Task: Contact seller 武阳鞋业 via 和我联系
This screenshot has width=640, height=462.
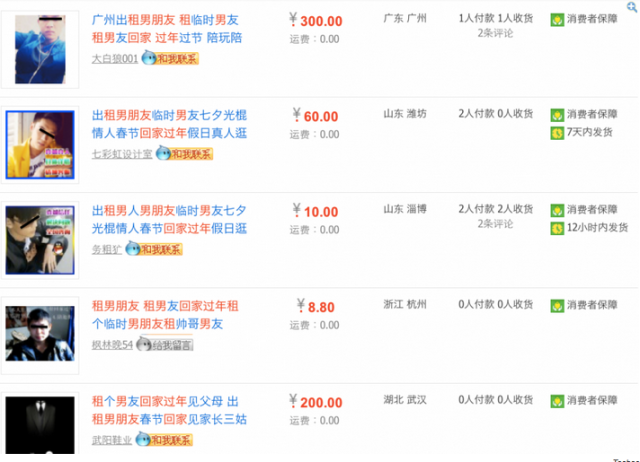Action: tap(164, 440)
